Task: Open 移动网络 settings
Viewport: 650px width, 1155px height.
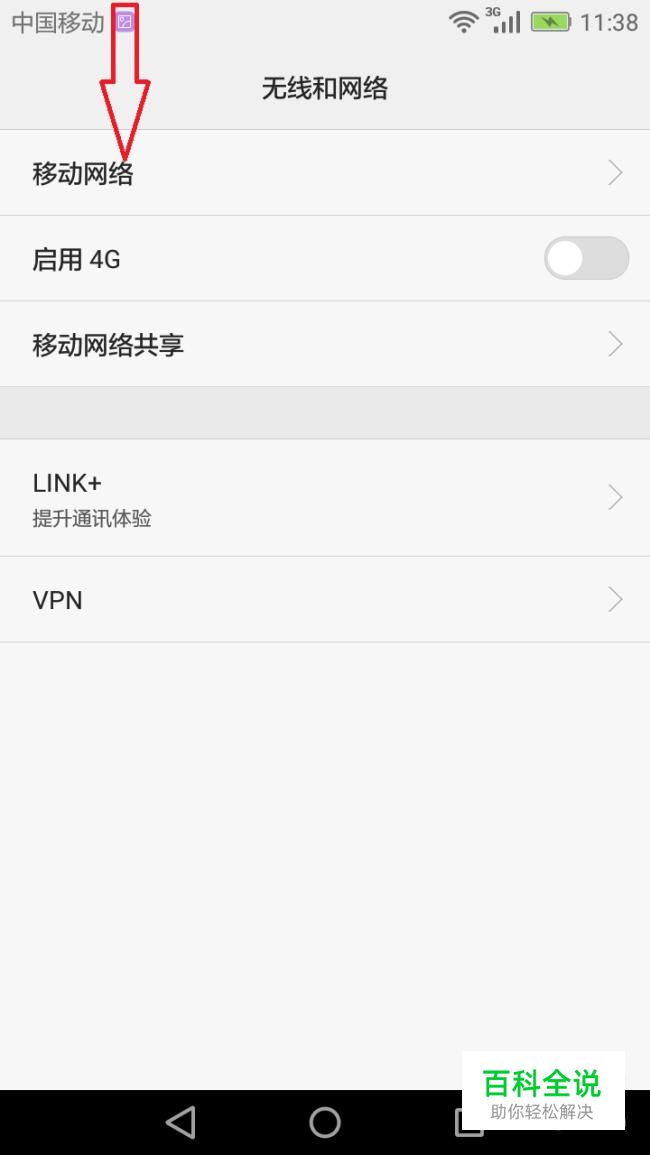Action: click(325, 173)
